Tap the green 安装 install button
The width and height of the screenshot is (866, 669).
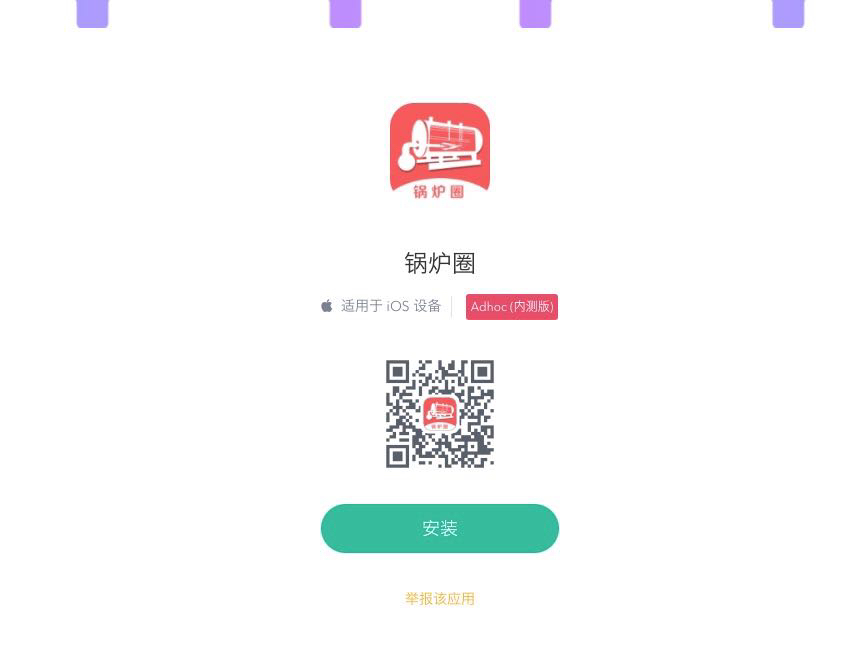tap(439, 528)
